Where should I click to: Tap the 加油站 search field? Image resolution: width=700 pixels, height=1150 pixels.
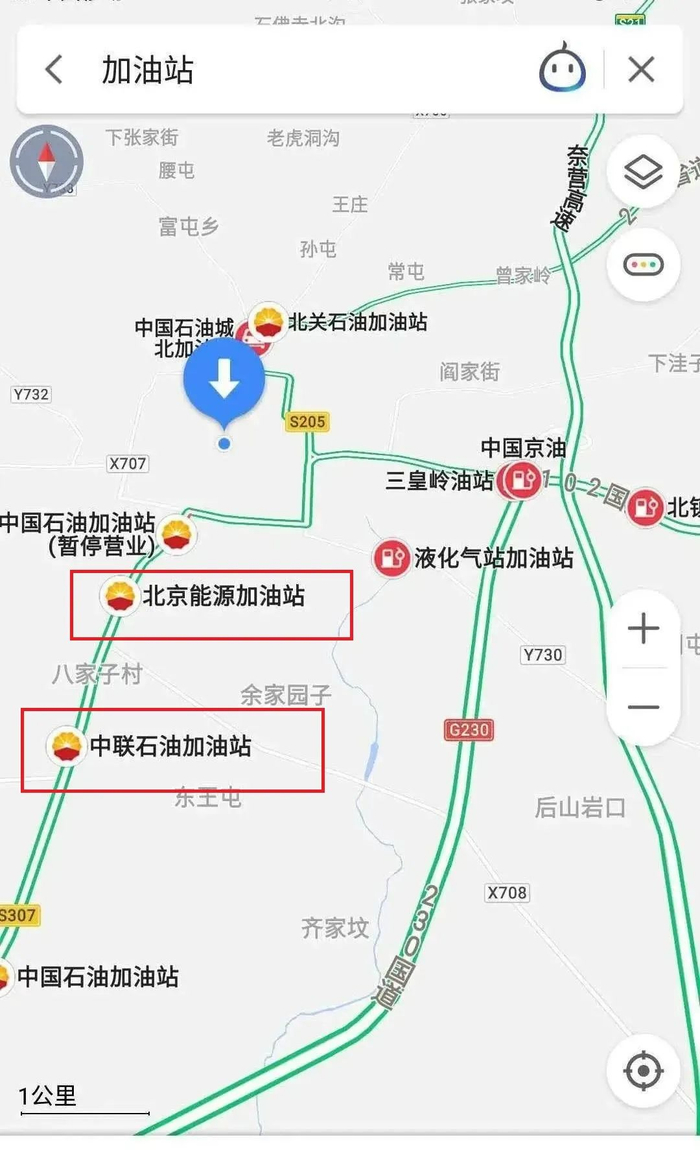coord(300,70)
